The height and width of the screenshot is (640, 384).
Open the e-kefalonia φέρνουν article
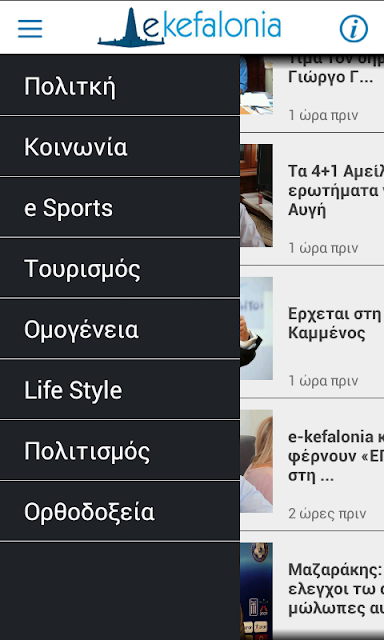coord(312,464)
